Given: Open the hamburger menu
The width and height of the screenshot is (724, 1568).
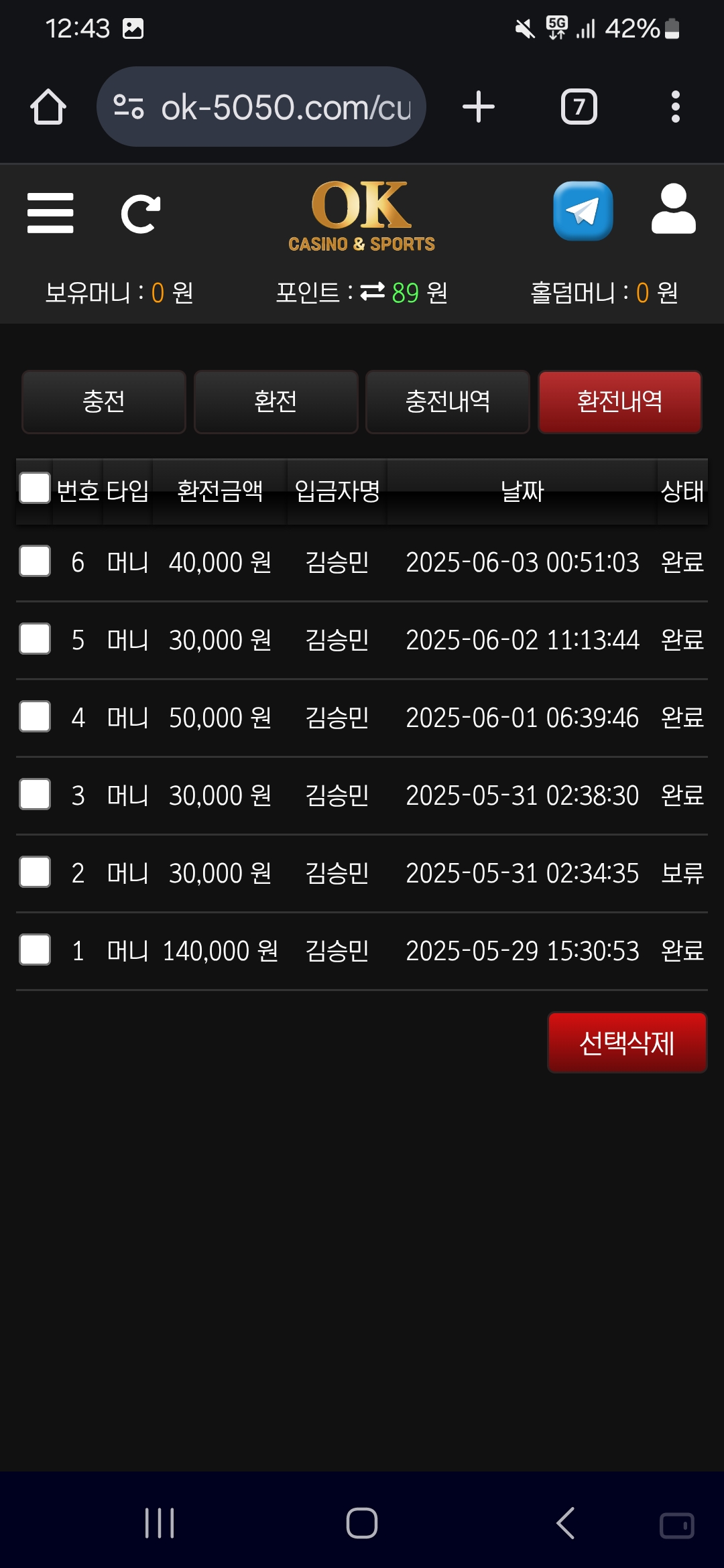Looking at the screenshot, I should click(50, 213).
